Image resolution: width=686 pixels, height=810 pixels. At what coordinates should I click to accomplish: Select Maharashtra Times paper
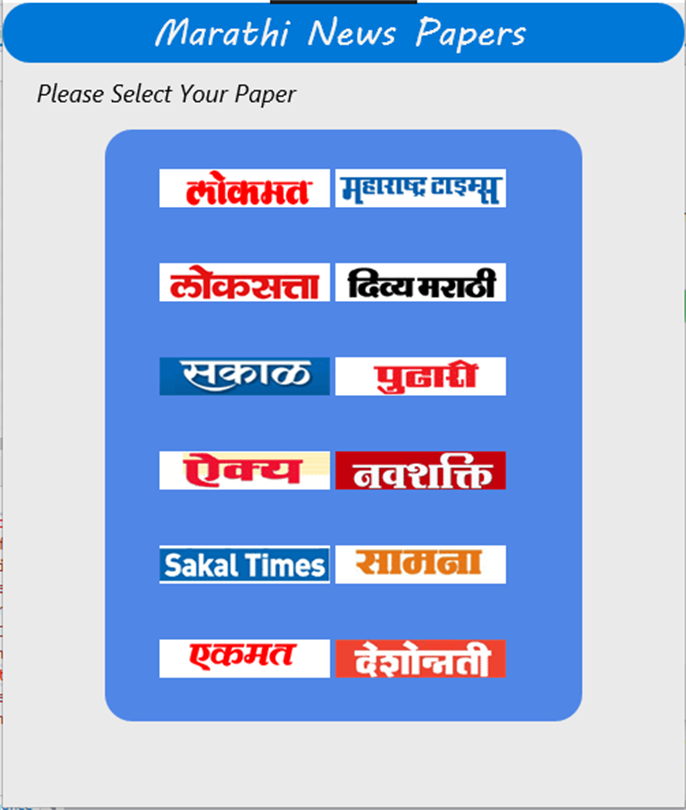420,188
